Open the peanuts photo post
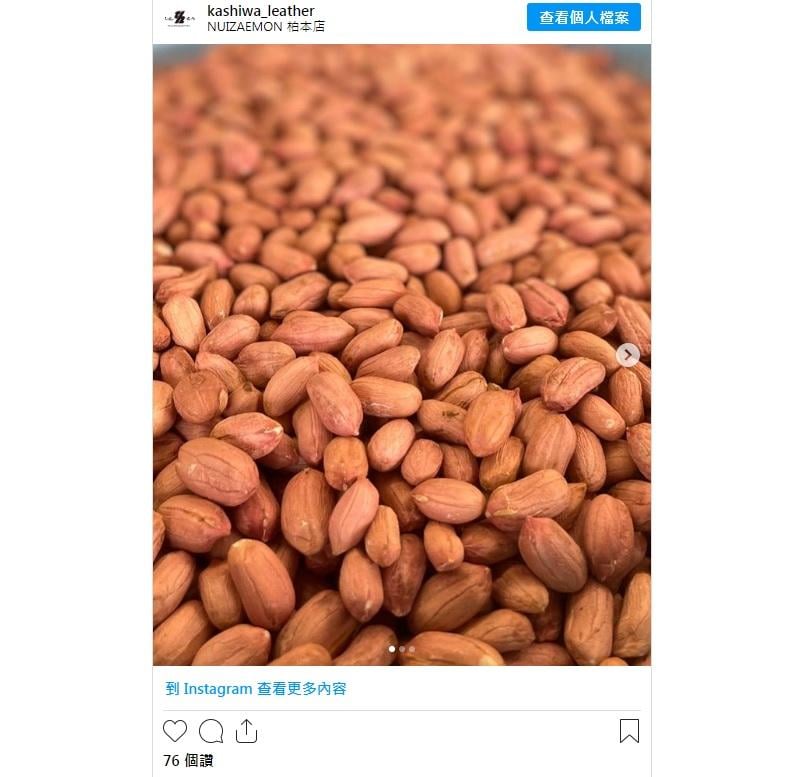This screenshot has height=777, width=804. (x=400, y=350)
